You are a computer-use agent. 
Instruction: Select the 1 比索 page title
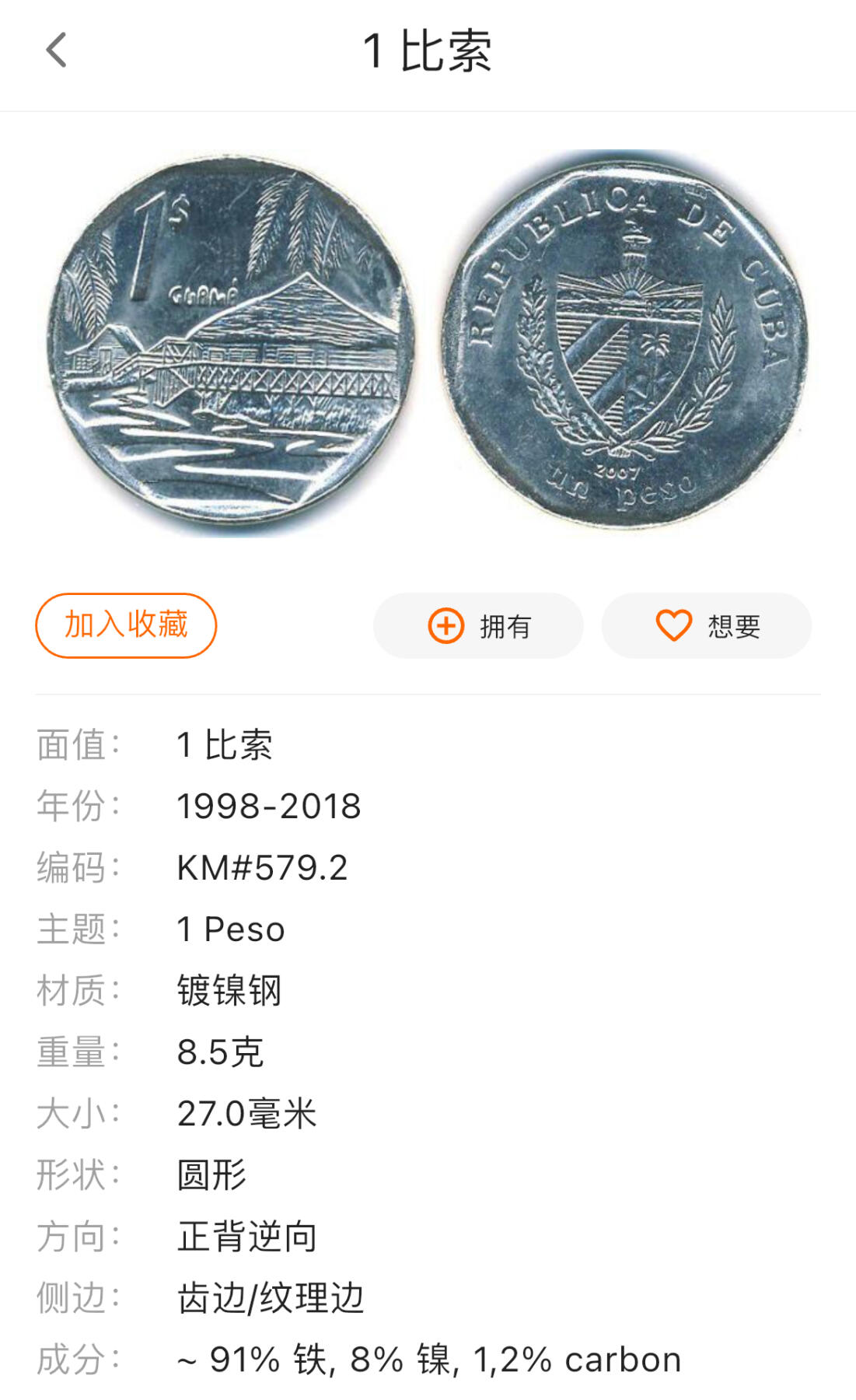click(x=428, y=51)
